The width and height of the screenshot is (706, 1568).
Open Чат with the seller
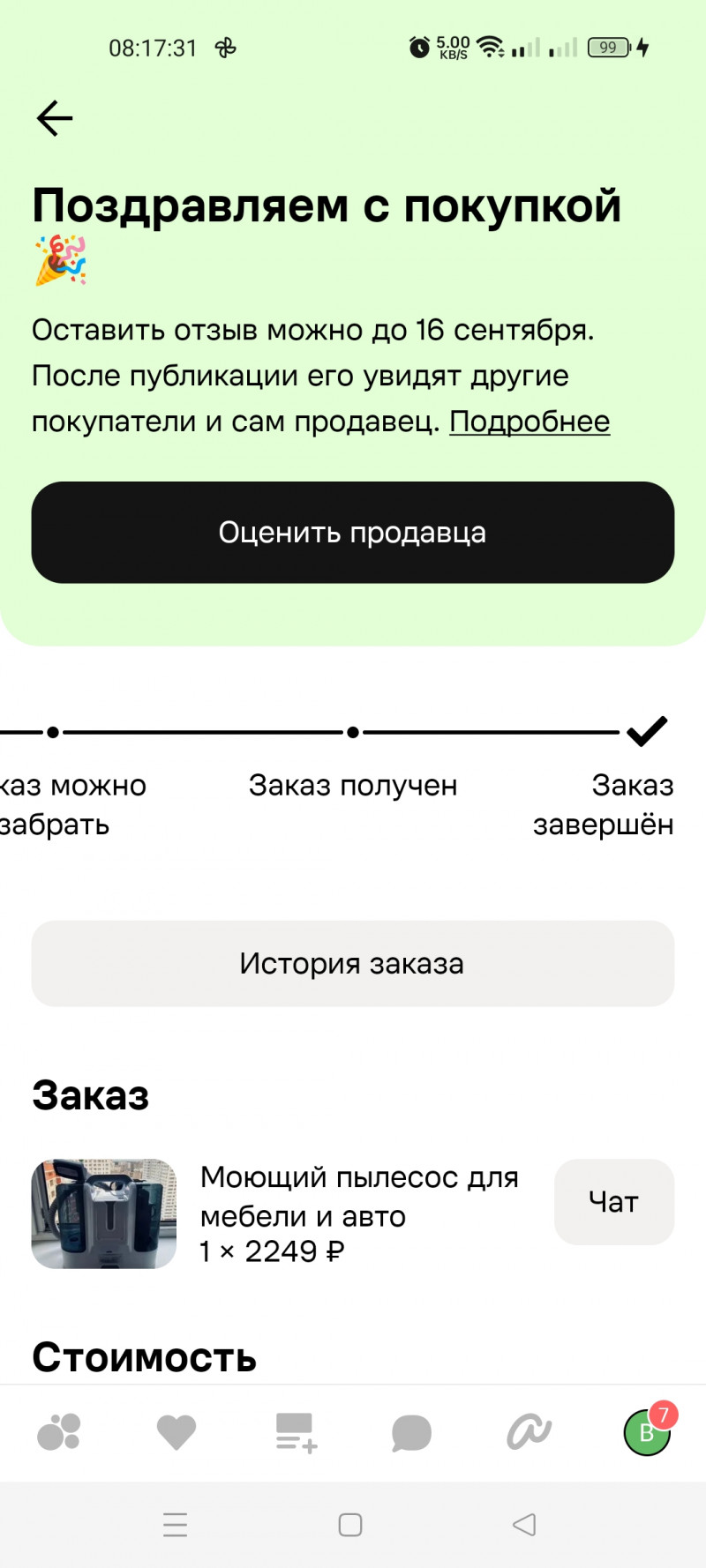pyautogui.click(x=613, y=1201)
